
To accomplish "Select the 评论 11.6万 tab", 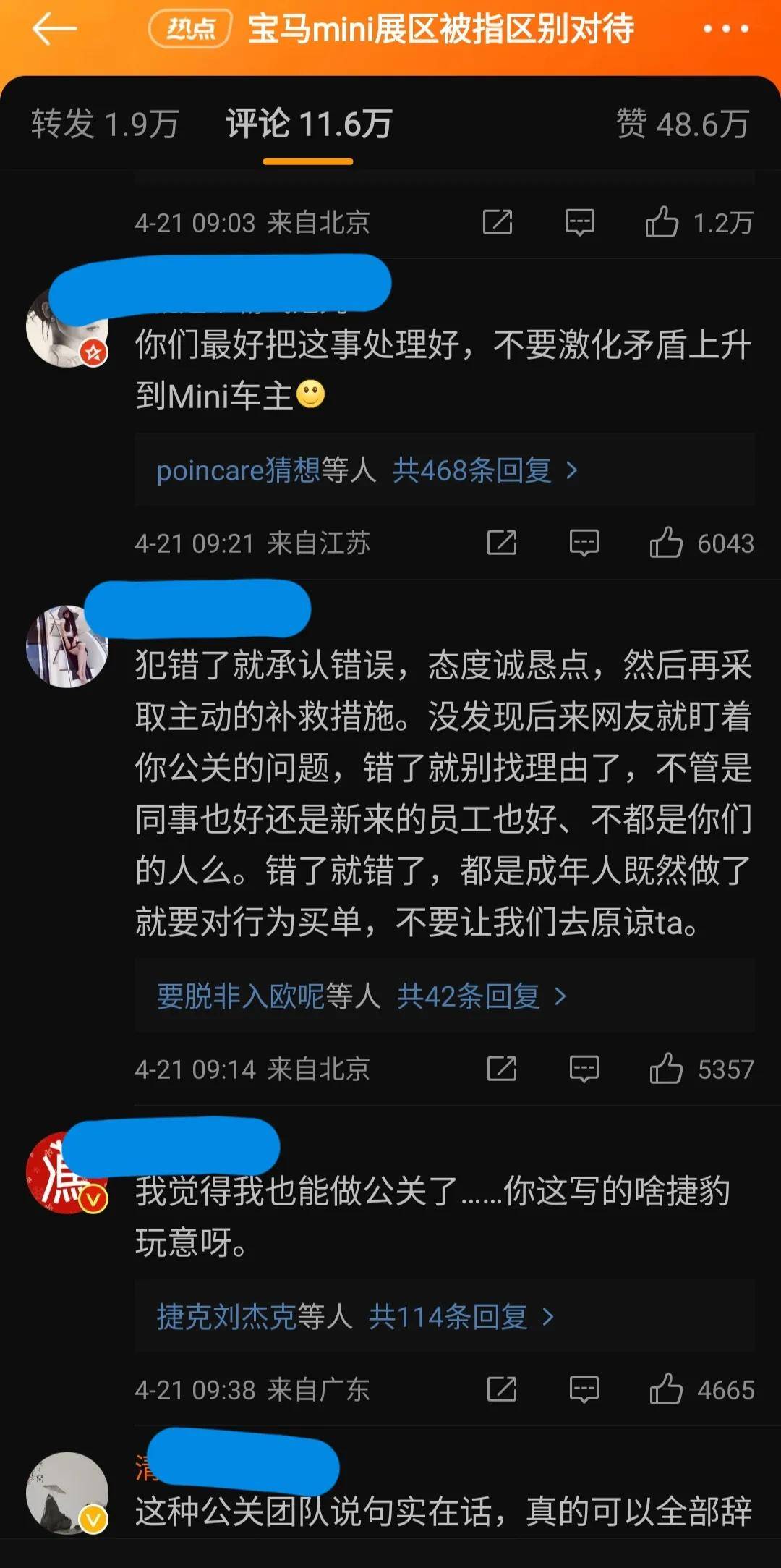I will (309, 124).
